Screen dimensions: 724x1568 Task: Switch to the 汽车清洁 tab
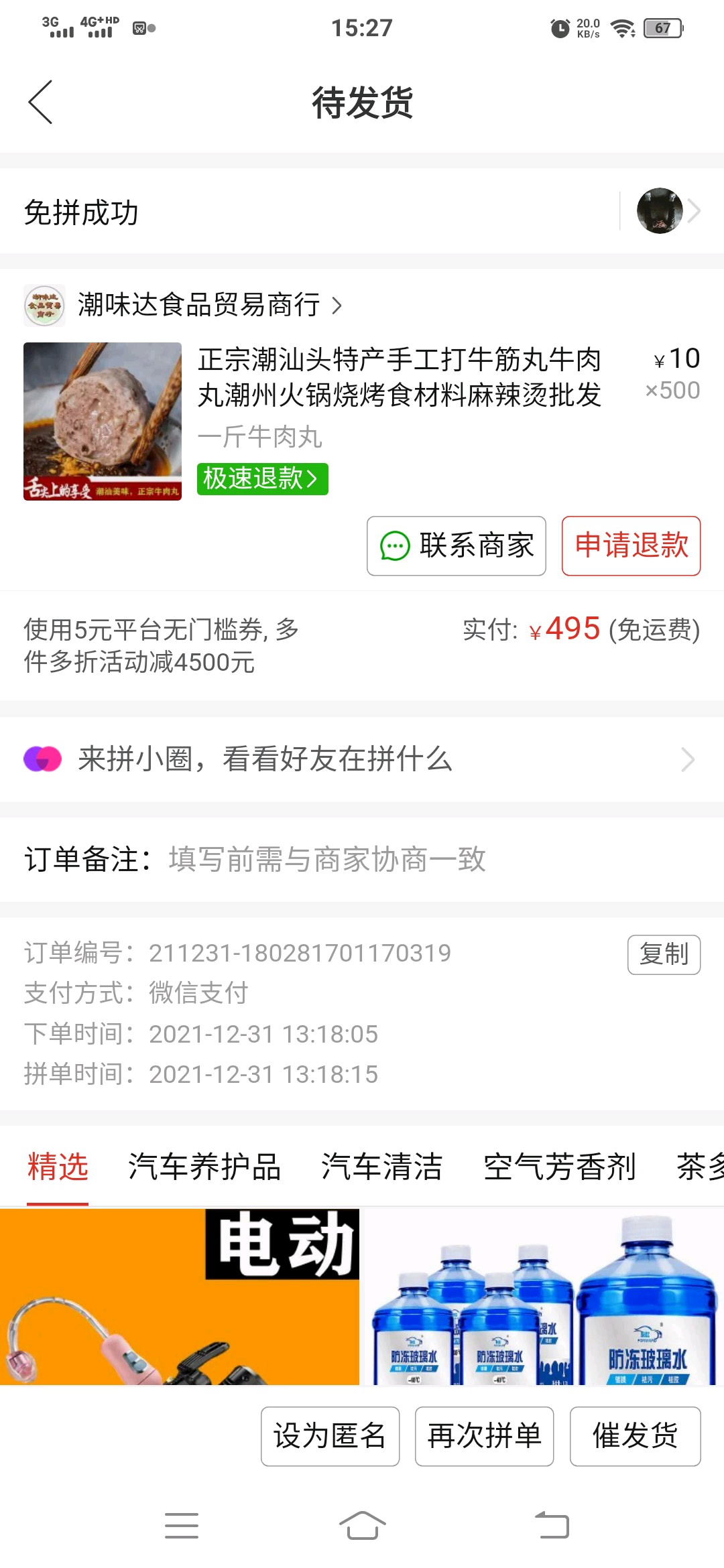point(381,1167)
